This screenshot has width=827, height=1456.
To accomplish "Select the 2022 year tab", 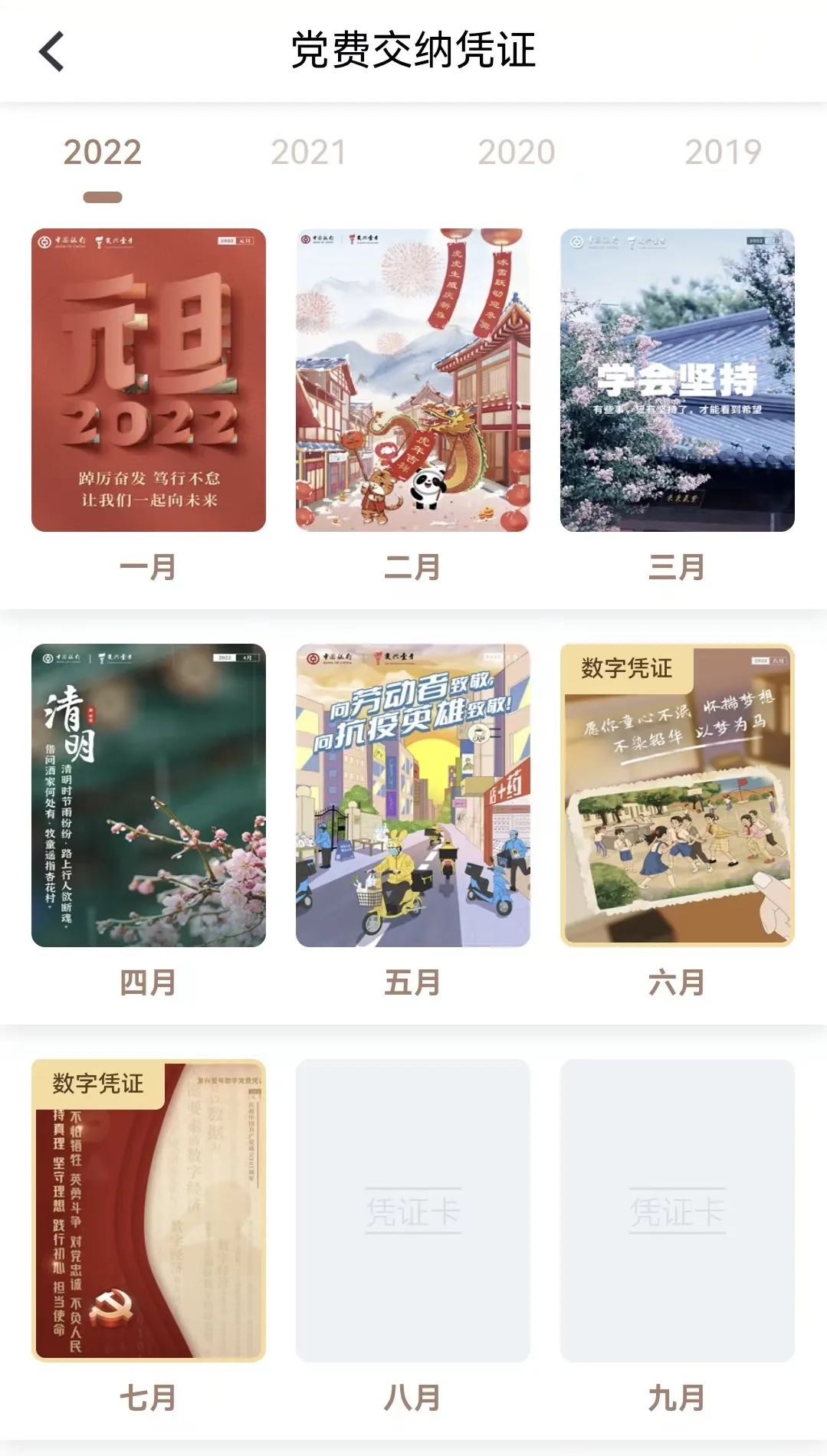I will tap(103, 152).
